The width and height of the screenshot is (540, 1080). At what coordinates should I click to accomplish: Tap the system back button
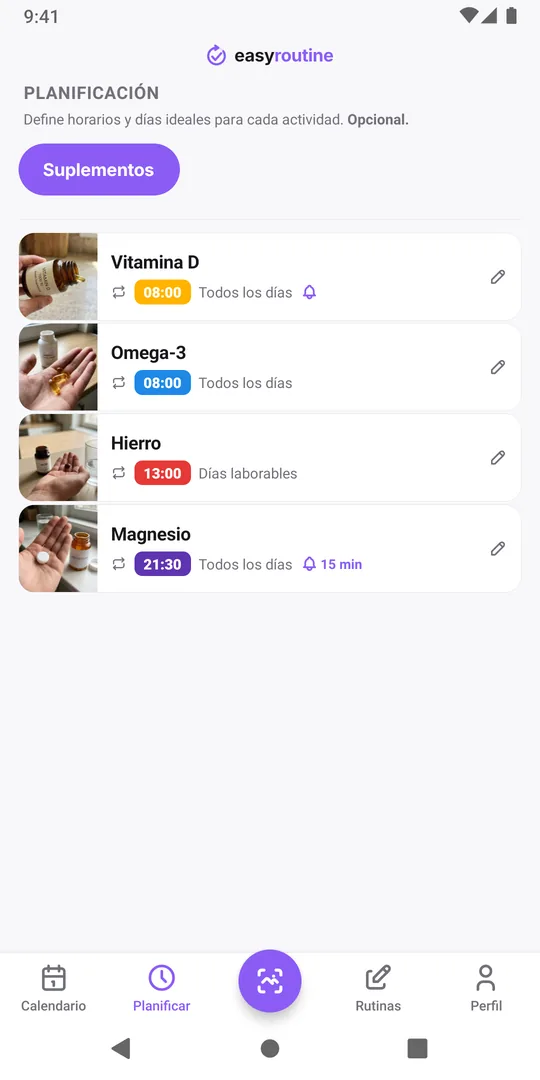(x=121, y=1048)
